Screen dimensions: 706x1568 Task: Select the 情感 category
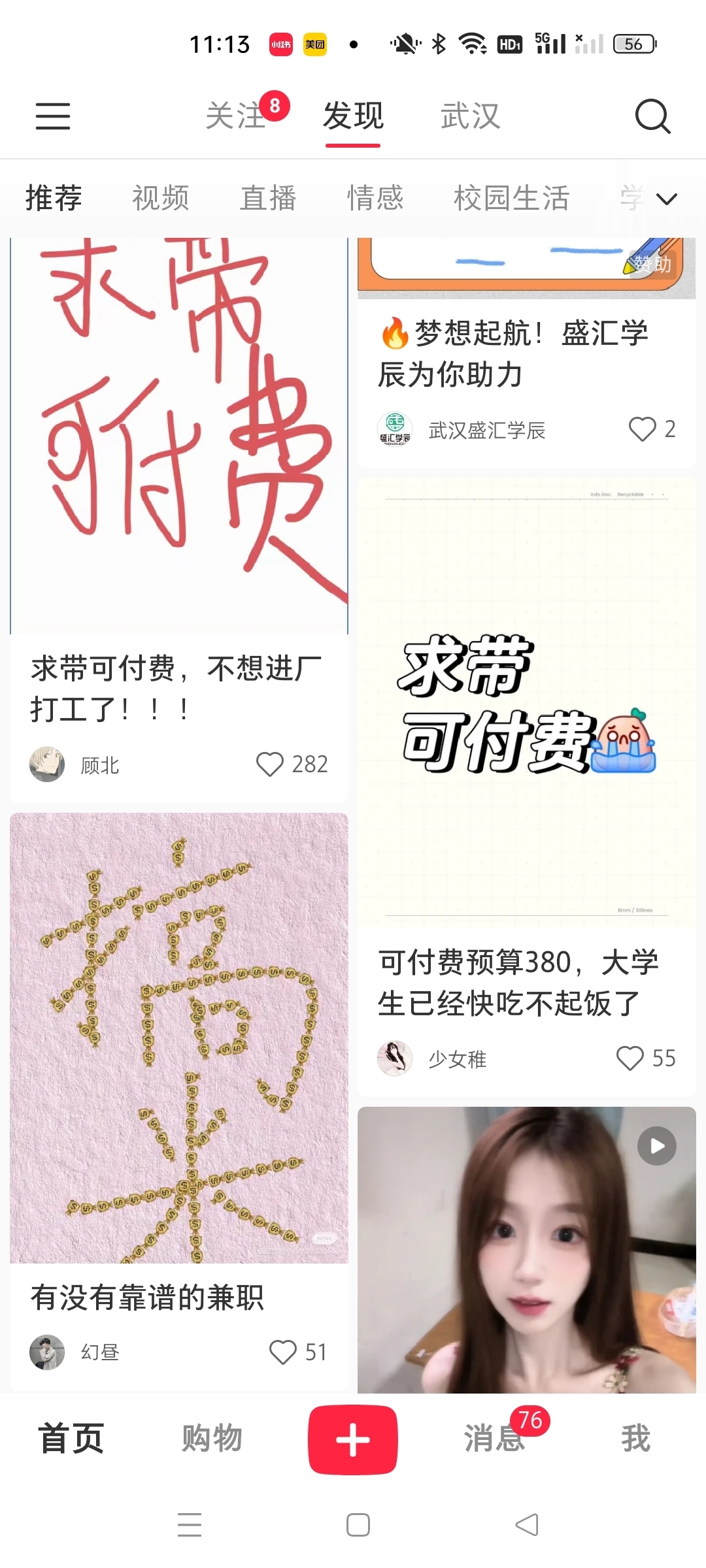coord(375,198)
